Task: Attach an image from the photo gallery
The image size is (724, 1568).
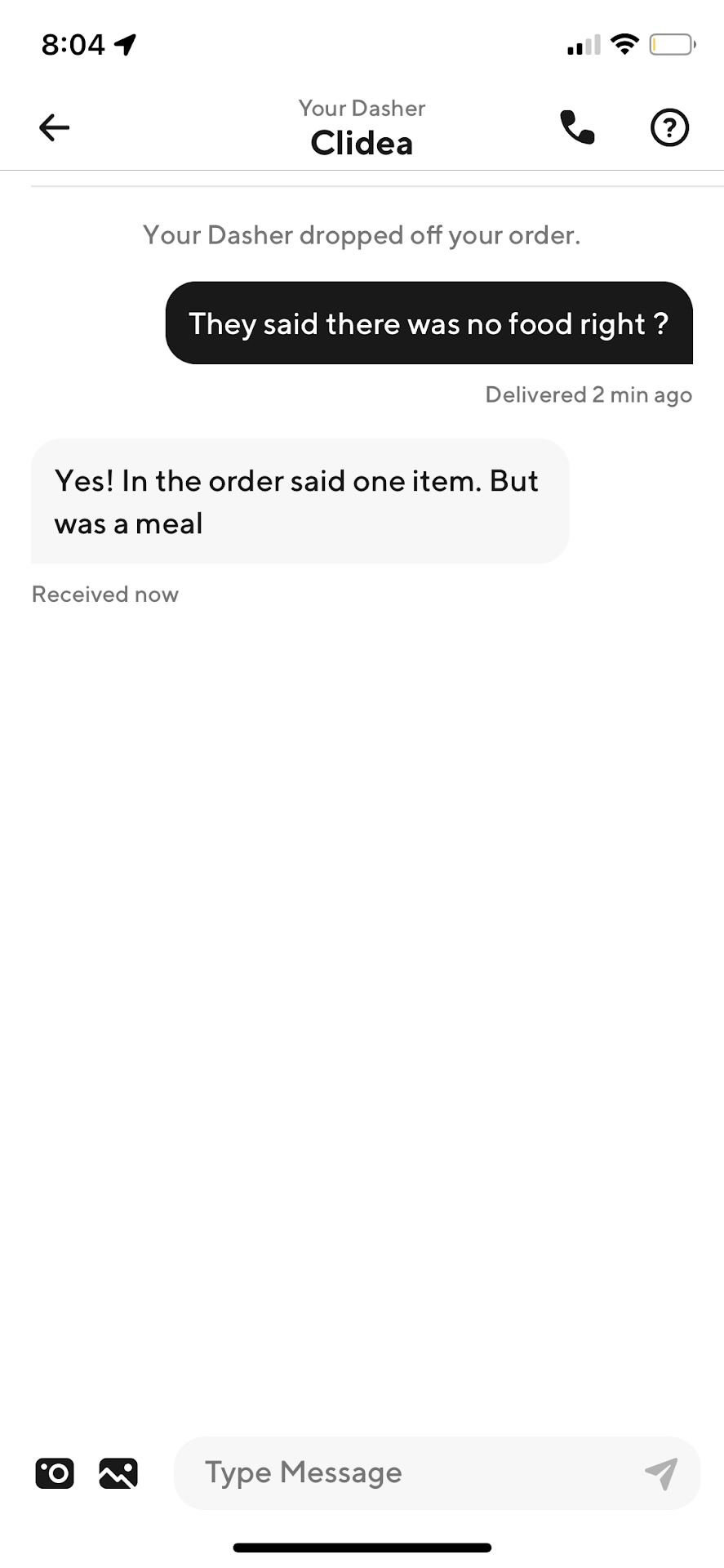Action: pos(118,1473)
